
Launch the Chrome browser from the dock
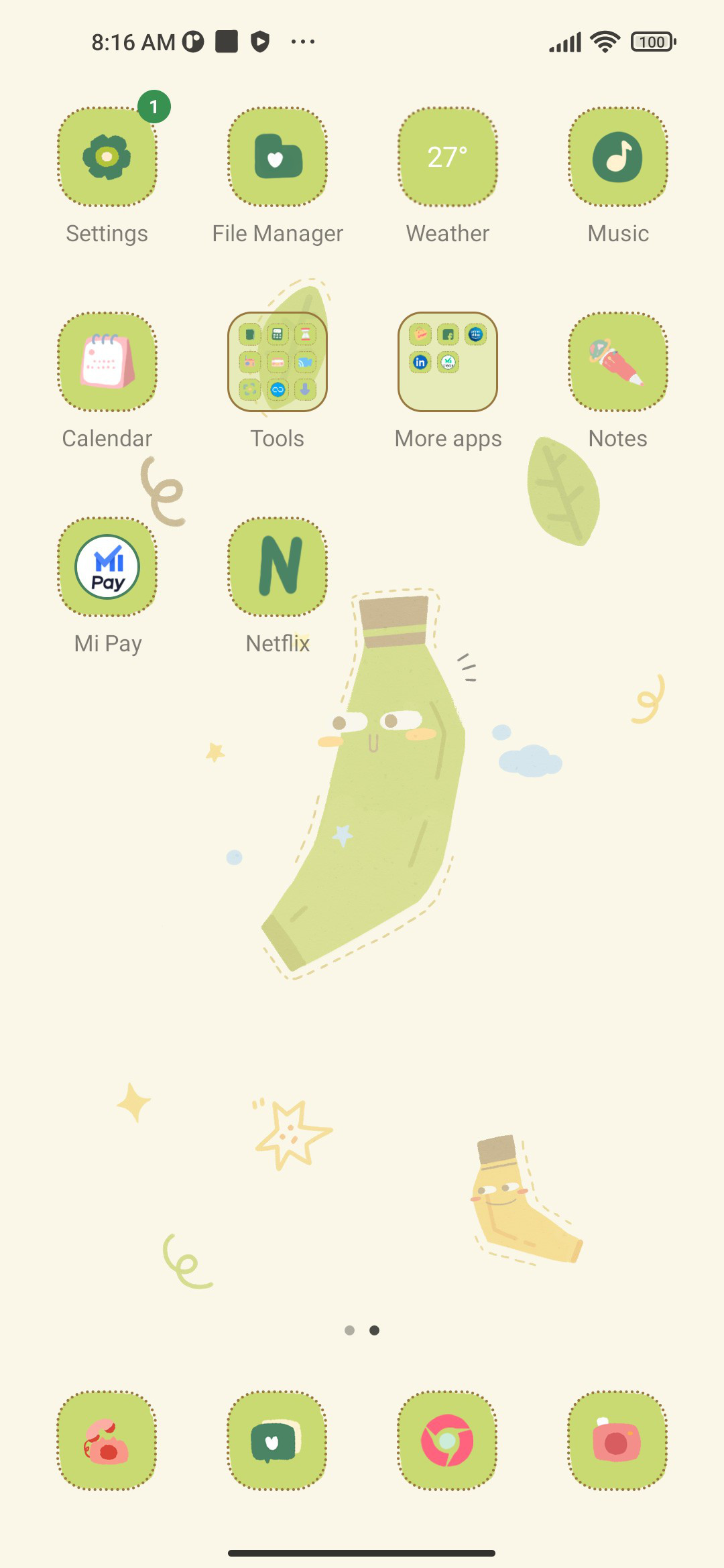click(448, 1441)
